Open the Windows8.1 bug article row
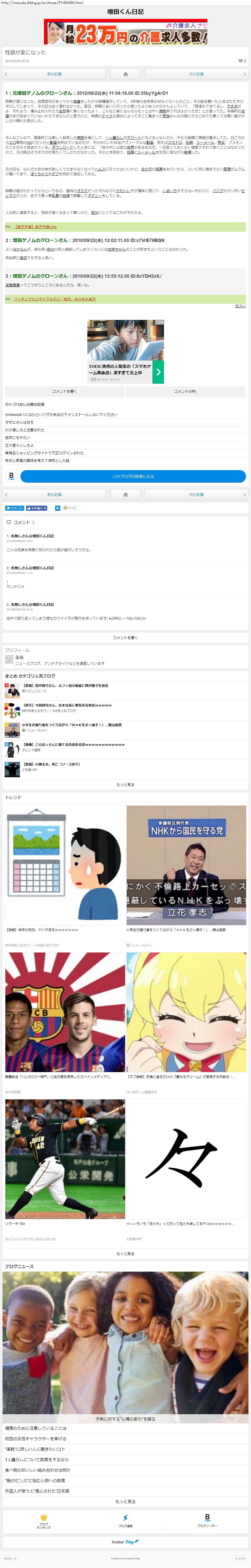The height and width of the screenshot is (1568, 251). [61, 414]
